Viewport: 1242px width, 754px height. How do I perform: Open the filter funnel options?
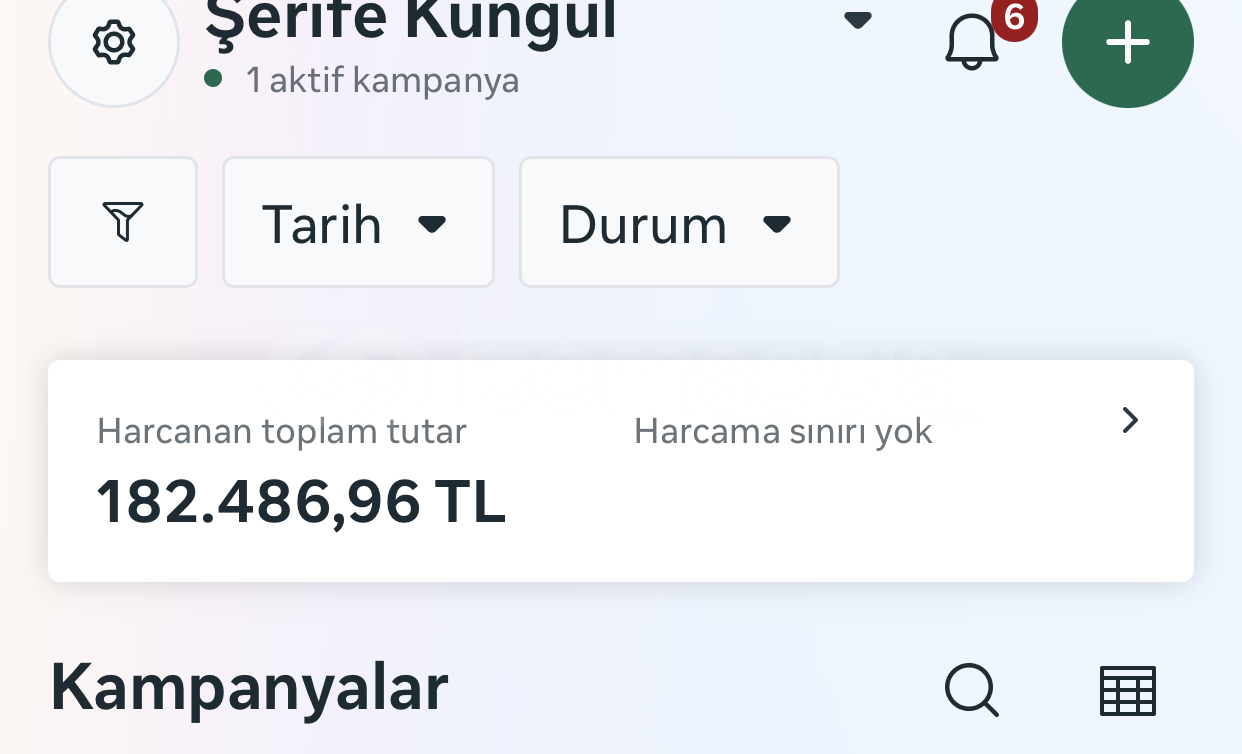[x=123, y=222]
